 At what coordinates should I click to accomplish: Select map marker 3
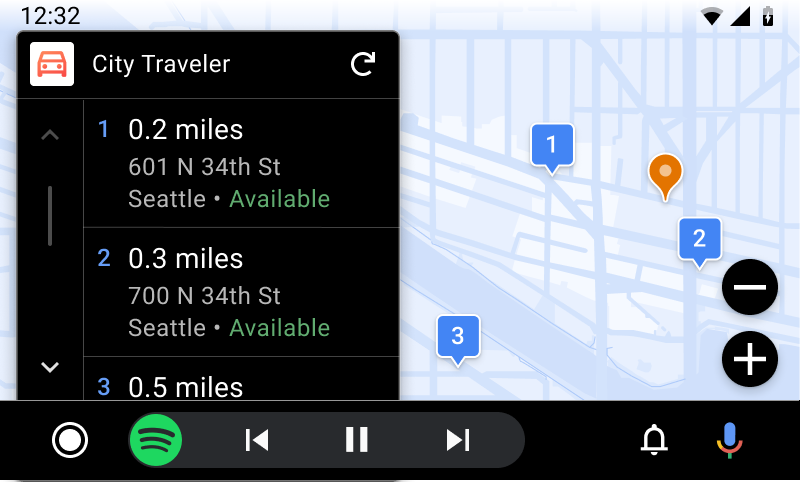pos(458,337)
